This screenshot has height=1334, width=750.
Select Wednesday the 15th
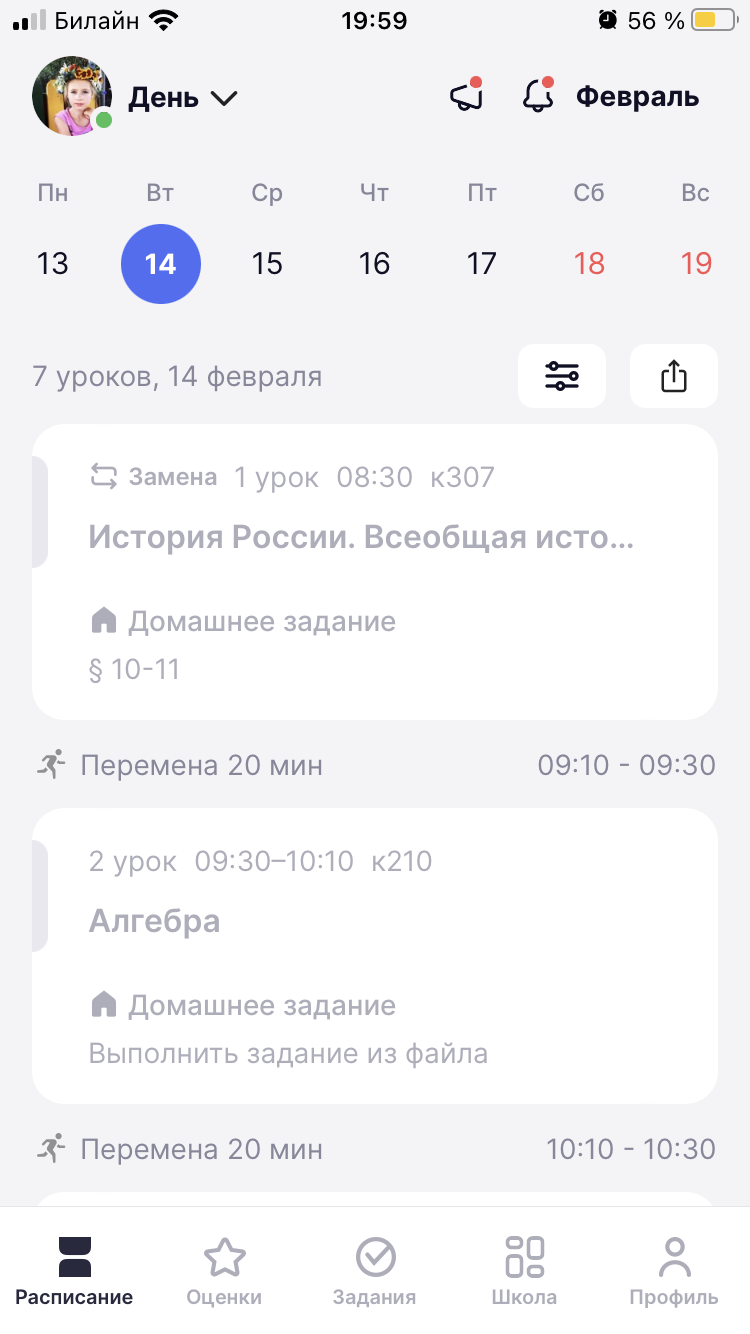267,264
